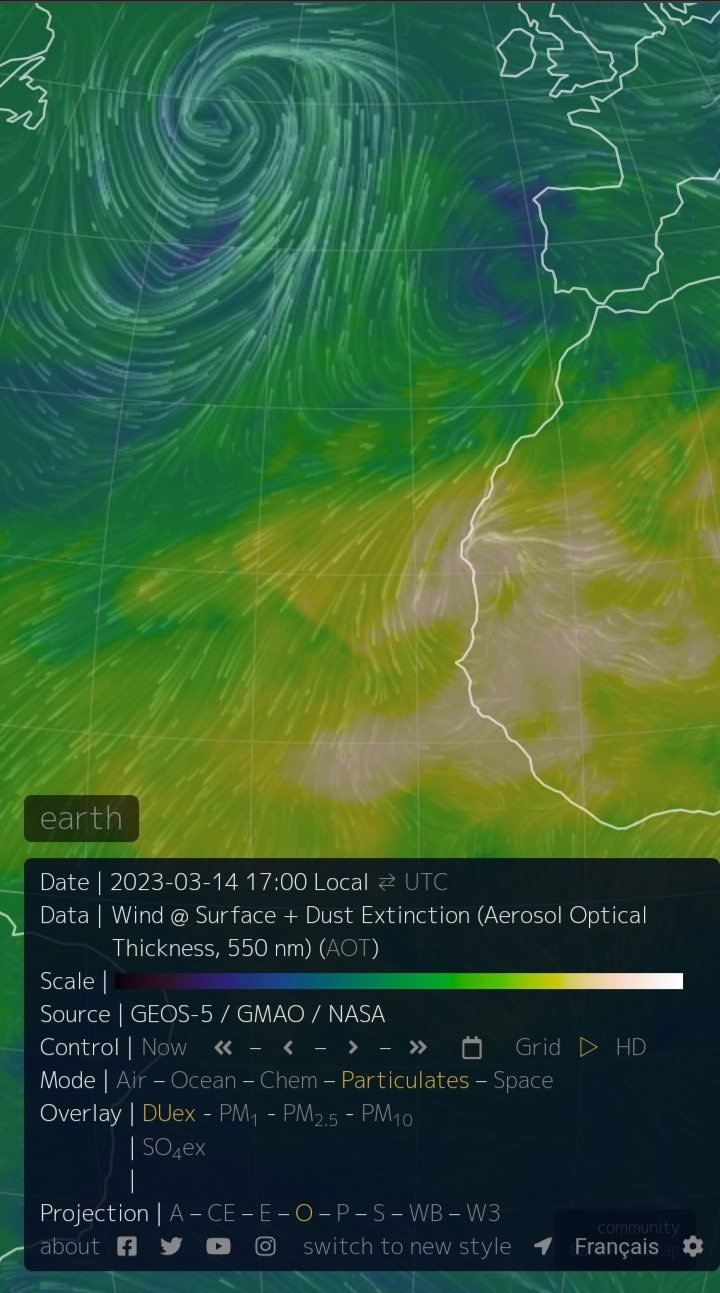Image resolution: width=720 pixels, height=1293 pixels.
Task: Center map on my current location
Action: pos(543,1246)
